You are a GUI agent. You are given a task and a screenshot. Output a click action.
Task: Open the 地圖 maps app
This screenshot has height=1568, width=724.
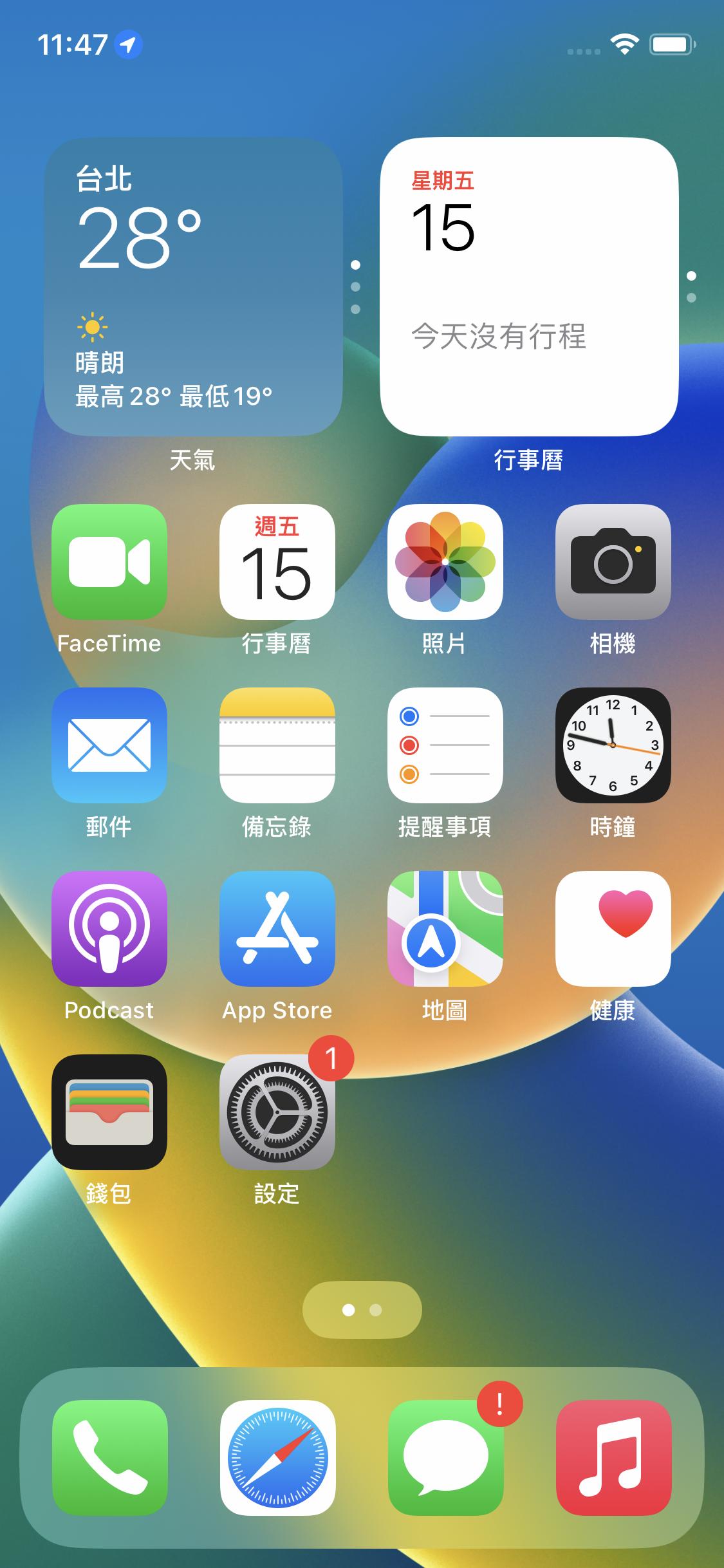tap(445, 928)
